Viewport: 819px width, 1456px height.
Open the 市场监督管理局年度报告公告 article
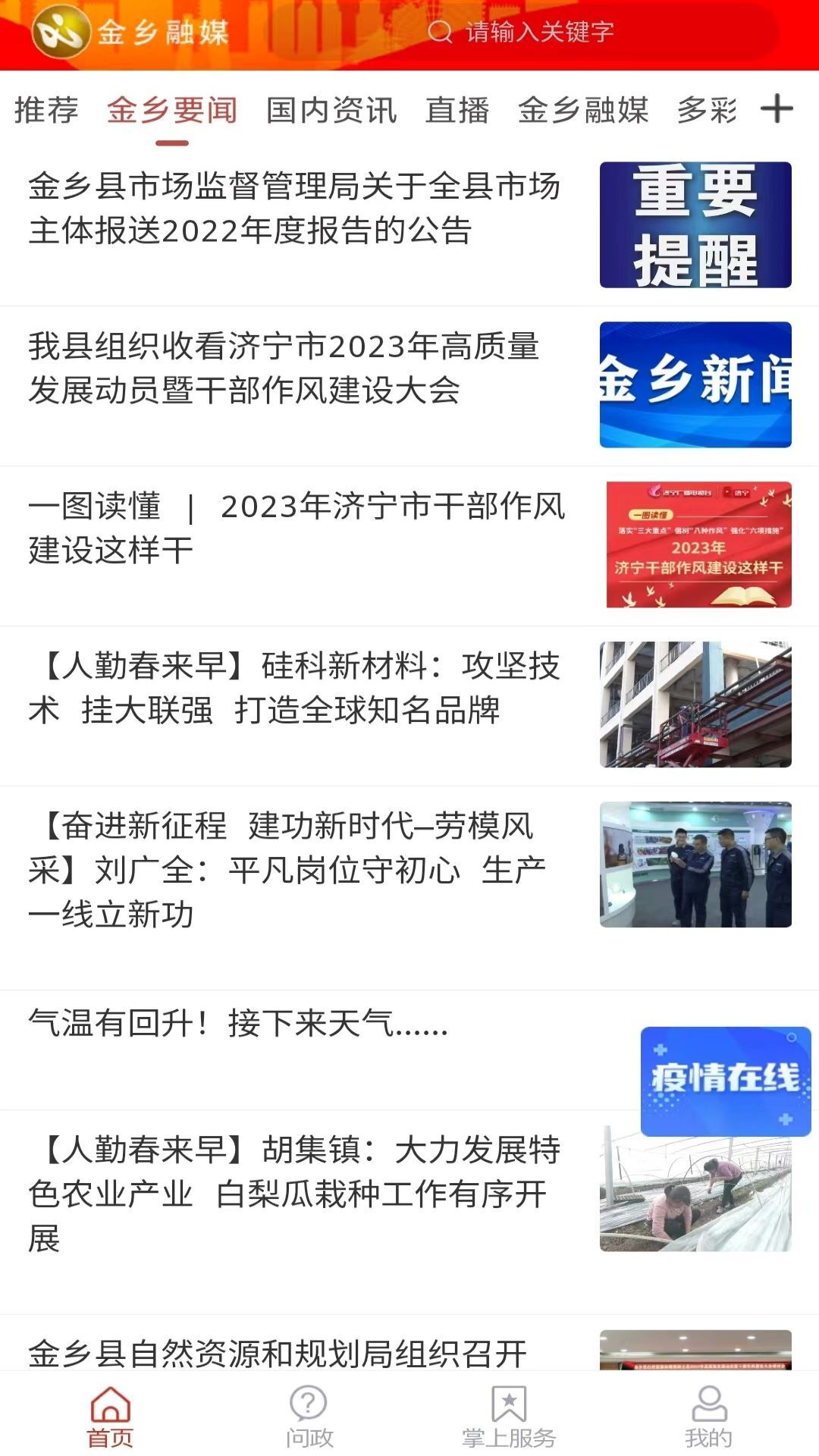coord(296,209)
